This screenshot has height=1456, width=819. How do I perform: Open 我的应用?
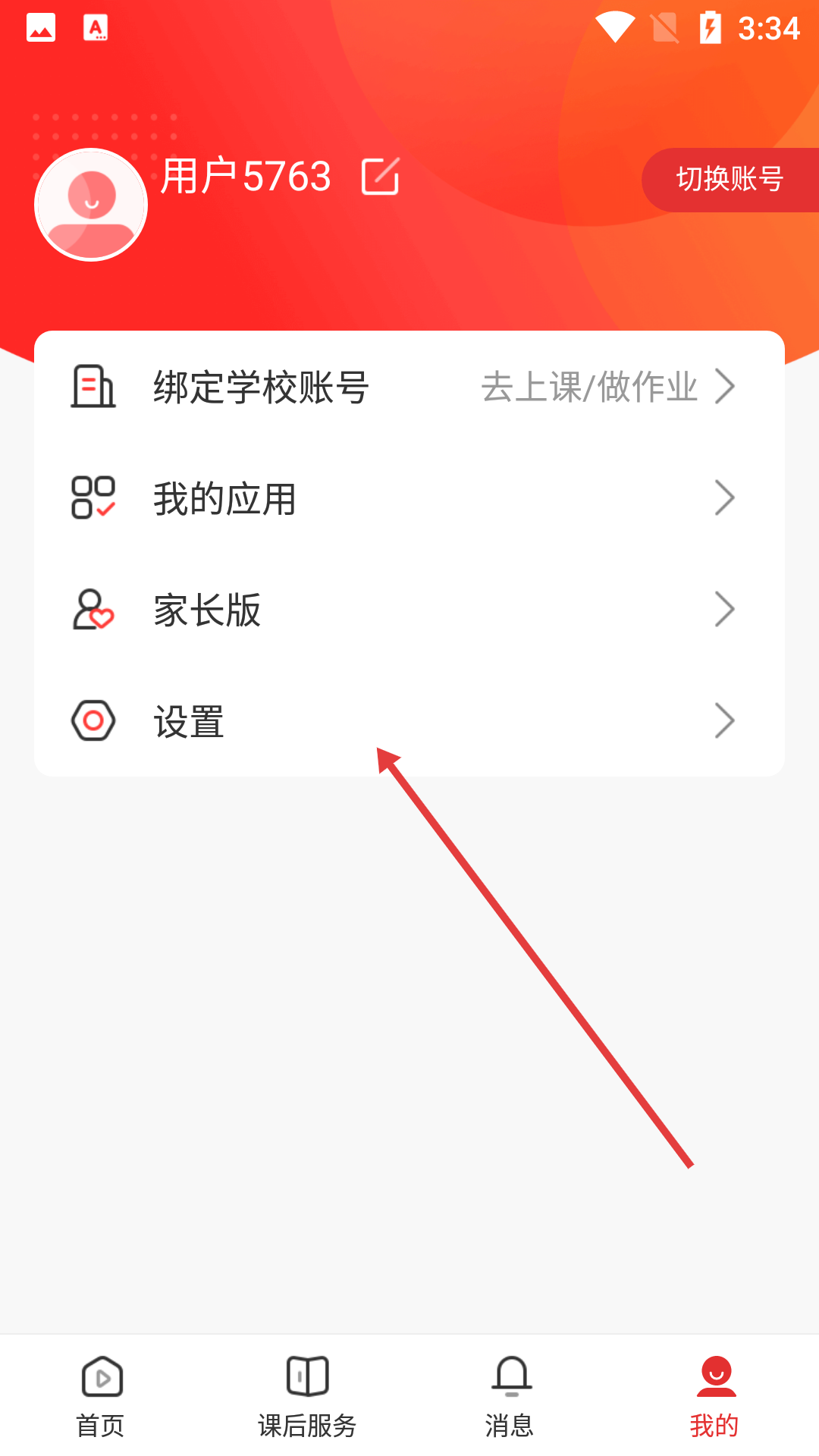tap(409, 498)
